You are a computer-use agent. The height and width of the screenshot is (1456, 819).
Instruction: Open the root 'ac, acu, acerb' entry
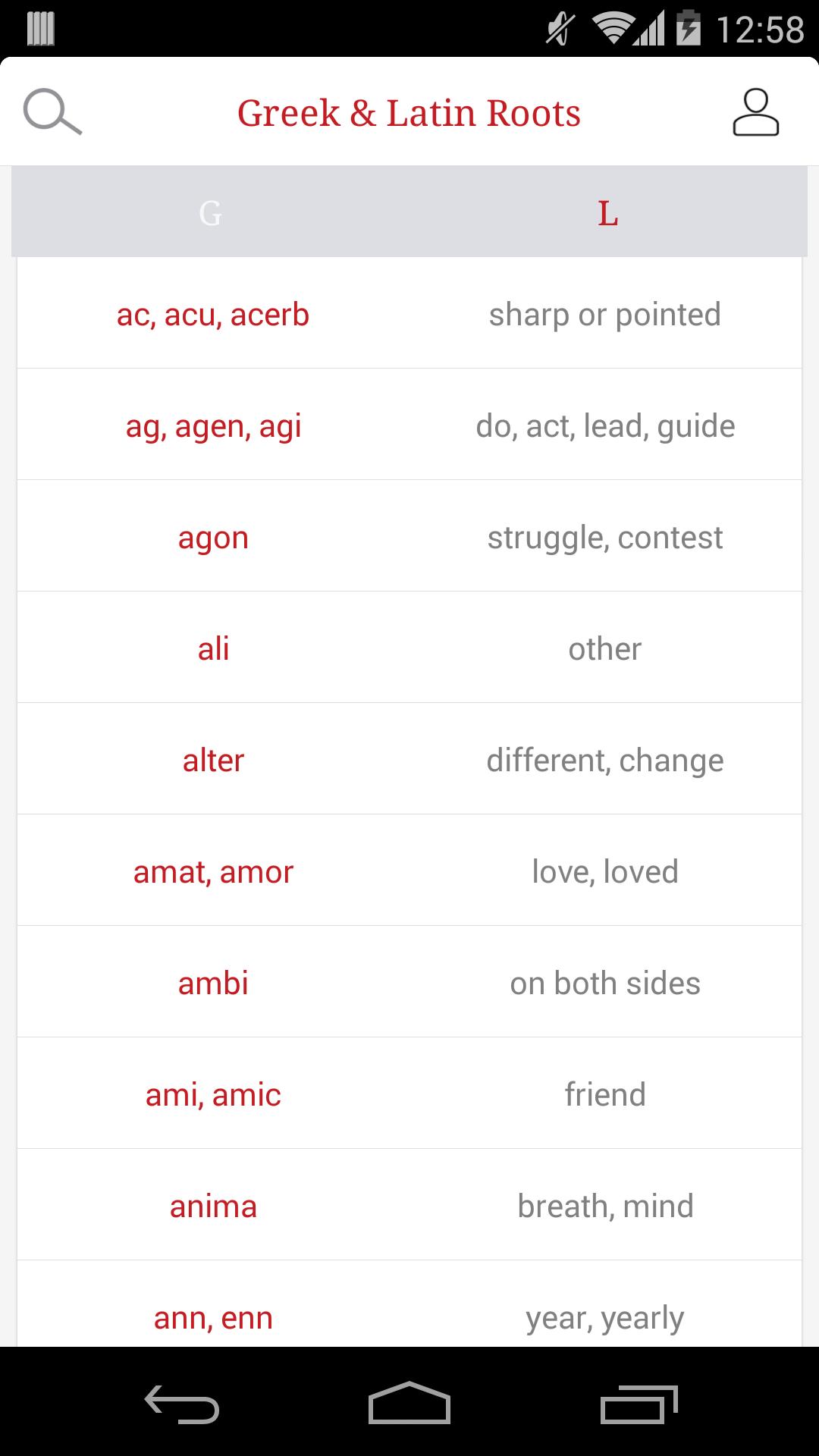coord(409,314)
